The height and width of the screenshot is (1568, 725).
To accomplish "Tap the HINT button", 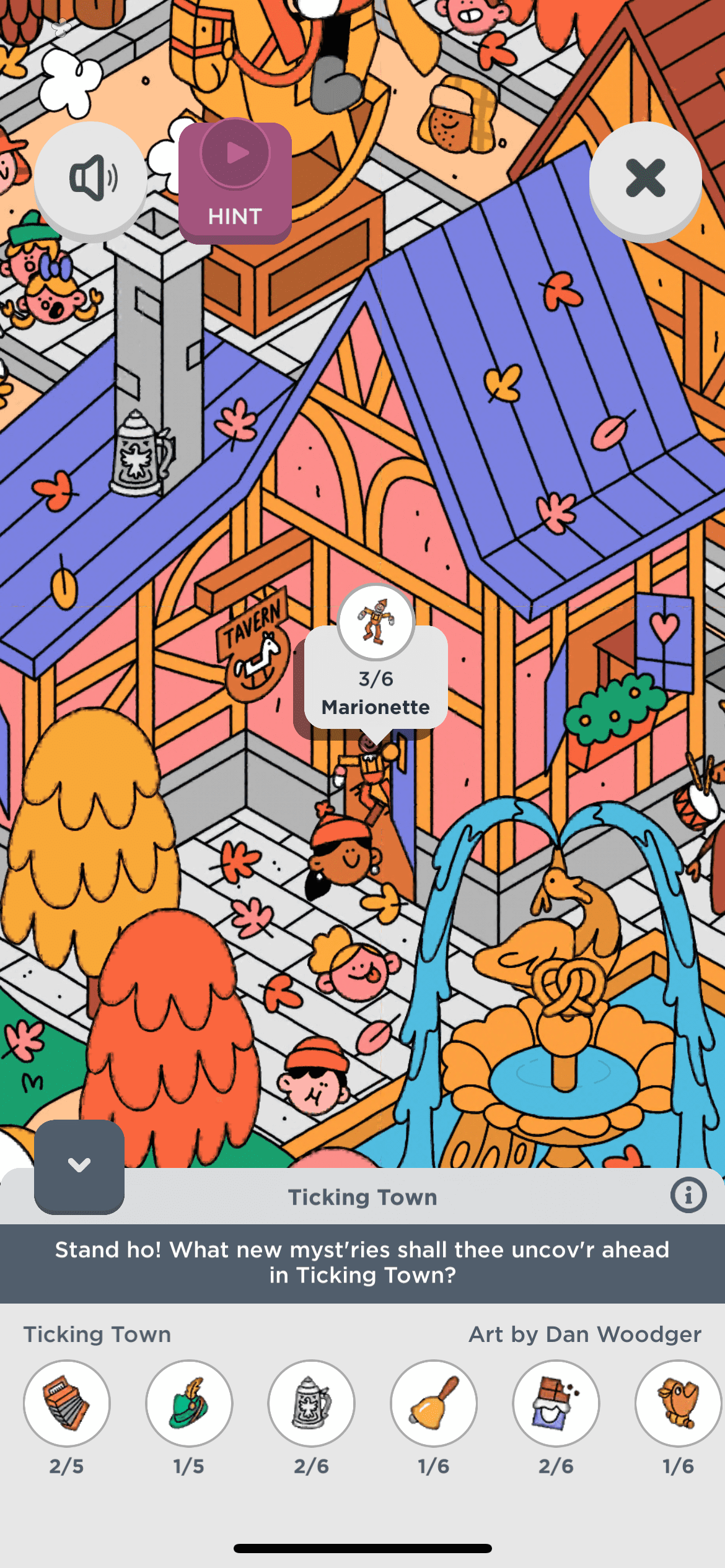I will point(235,180).
